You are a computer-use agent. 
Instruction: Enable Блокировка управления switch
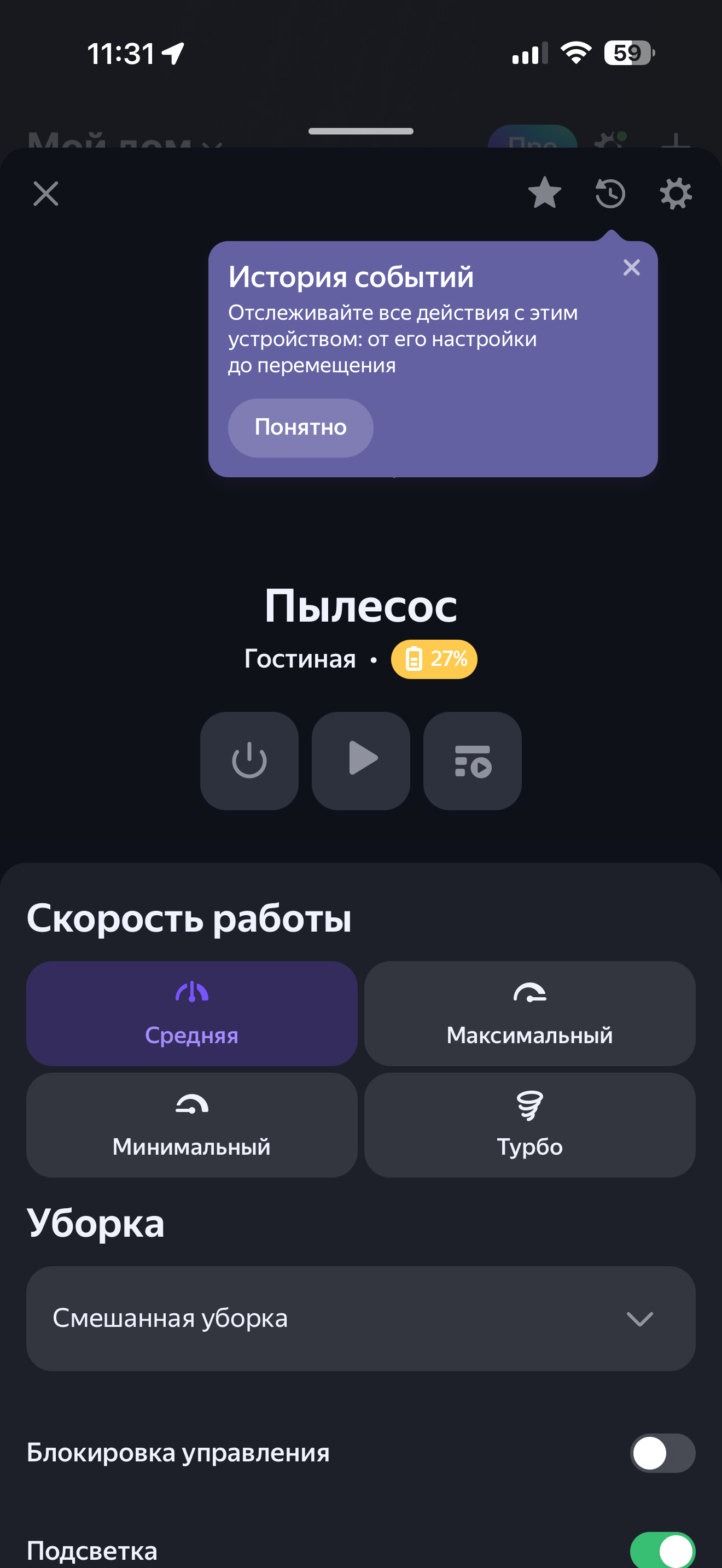click(662, 1453)
